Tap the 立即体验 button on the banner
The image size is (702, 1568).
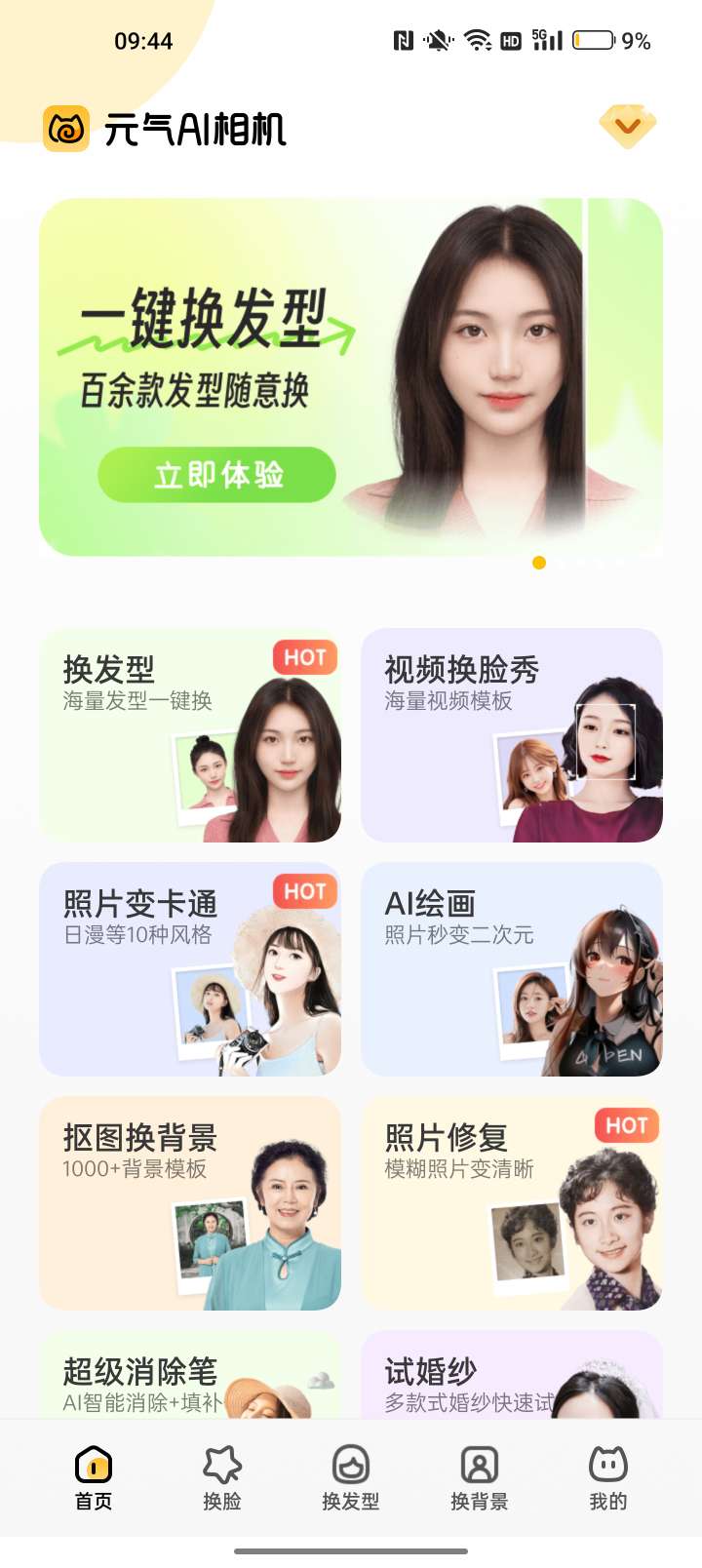[x=215, y=475]
